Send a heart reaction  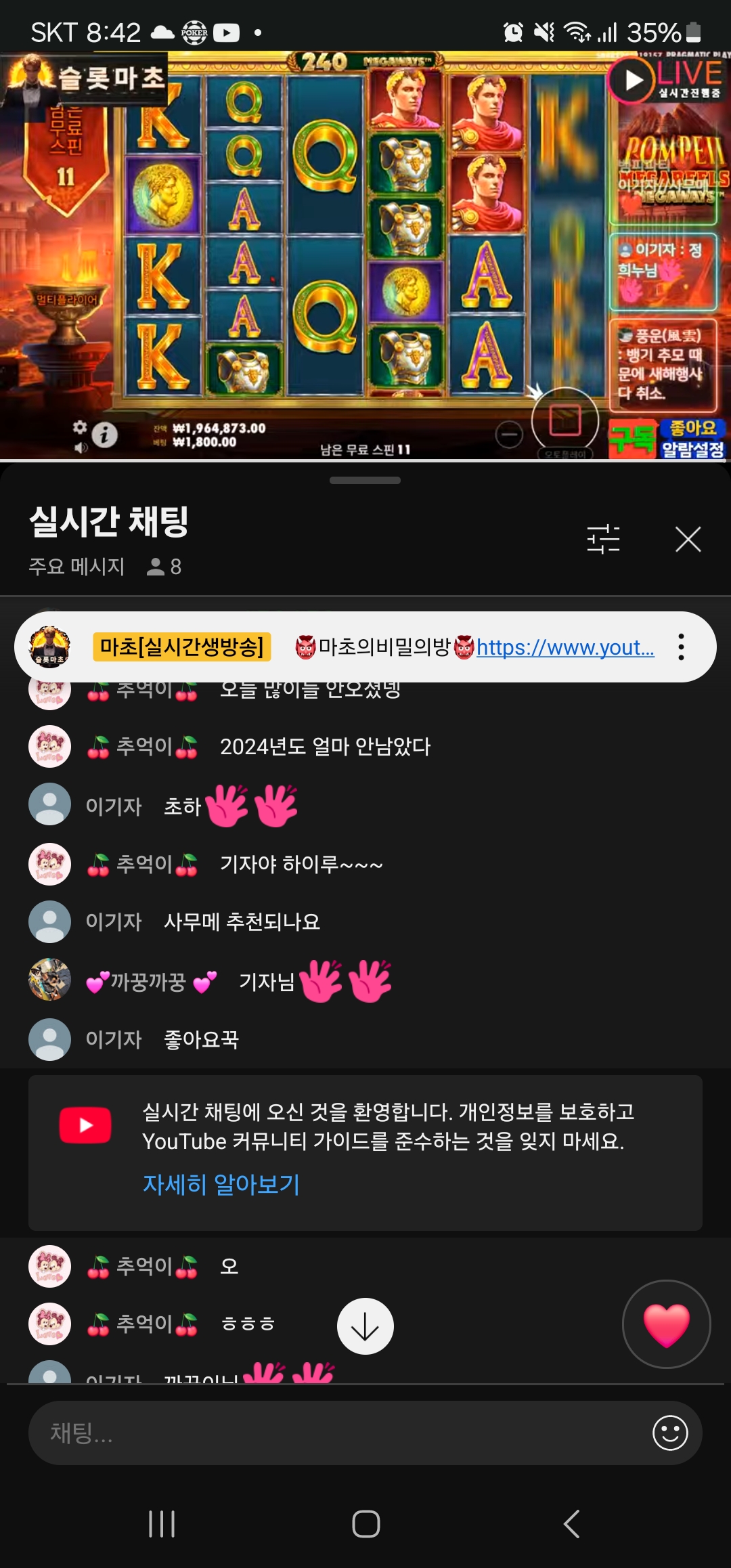click(x=666, y=1324)
